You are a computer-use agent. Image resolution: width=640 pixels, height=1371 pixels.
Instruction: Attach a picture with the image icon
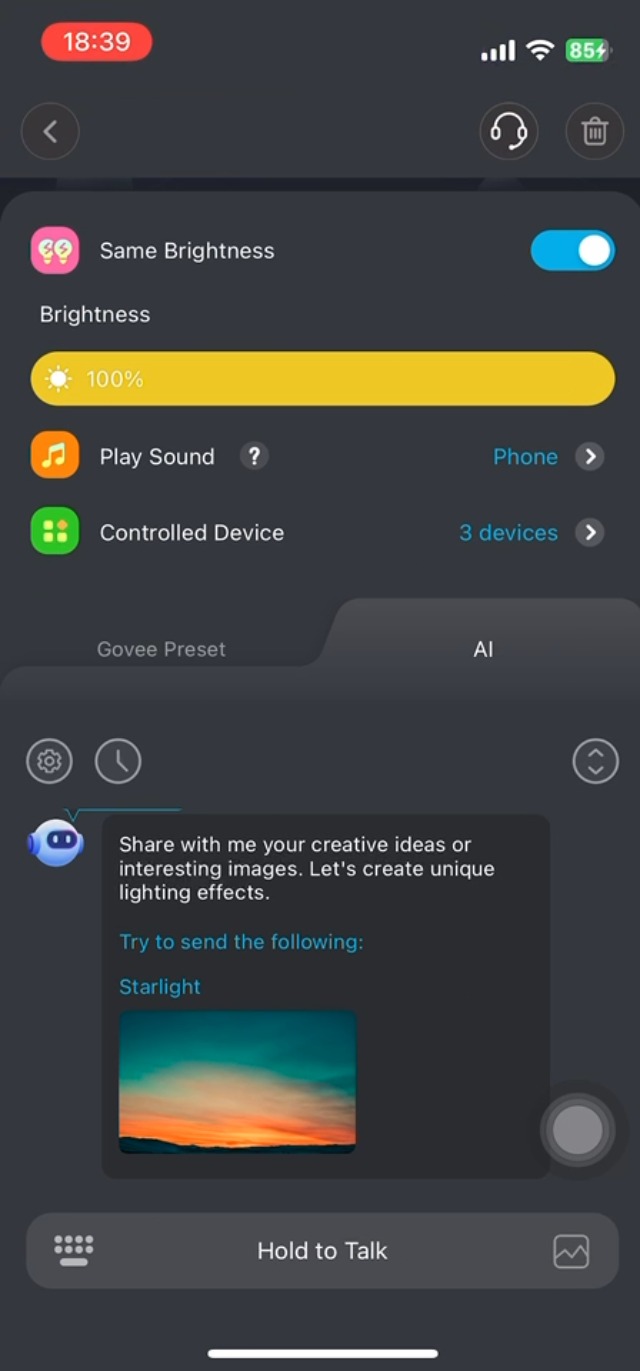[571, 1251]
